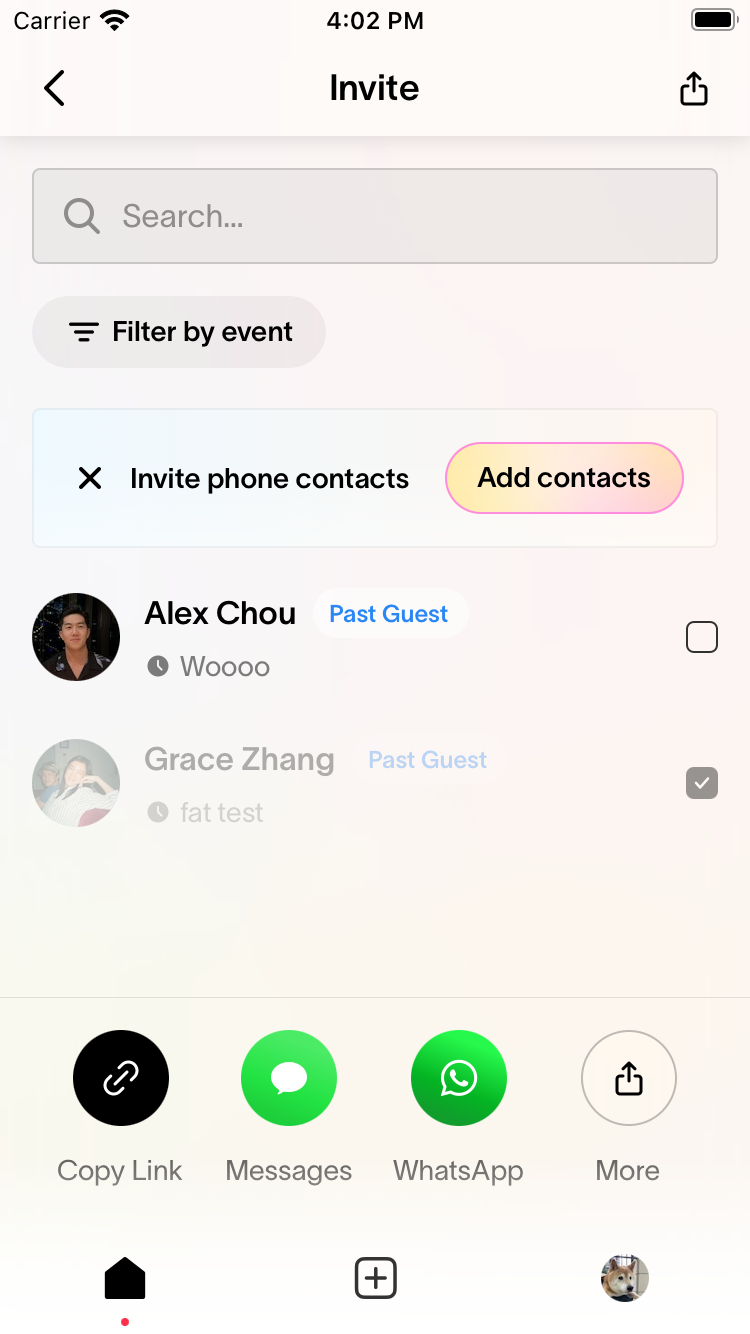Screen dimensions: 750x1334
Task: Check the checkbox next to Alex Chou
Action: (x=702, y=637)
